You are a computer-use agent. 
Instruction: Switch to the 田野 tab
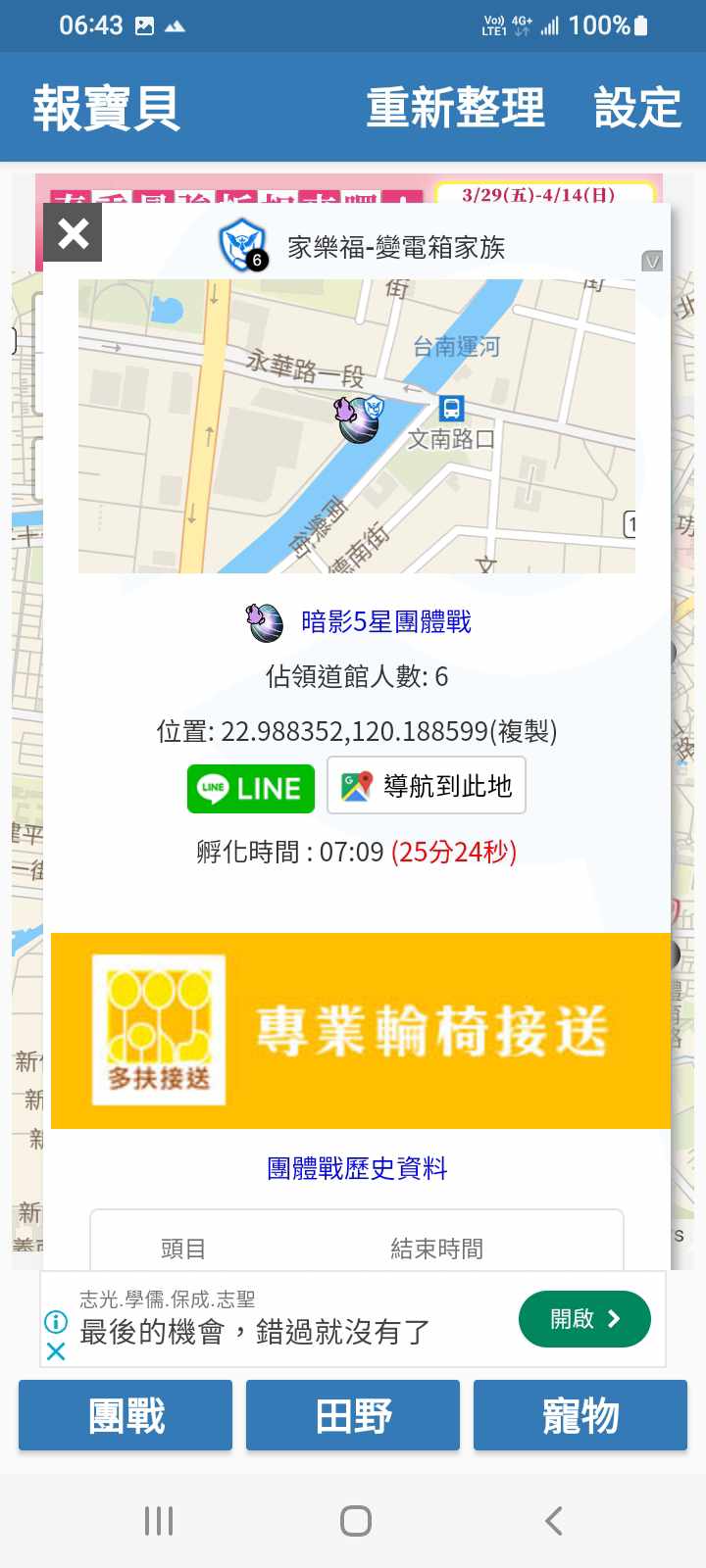coord(353,1415)
